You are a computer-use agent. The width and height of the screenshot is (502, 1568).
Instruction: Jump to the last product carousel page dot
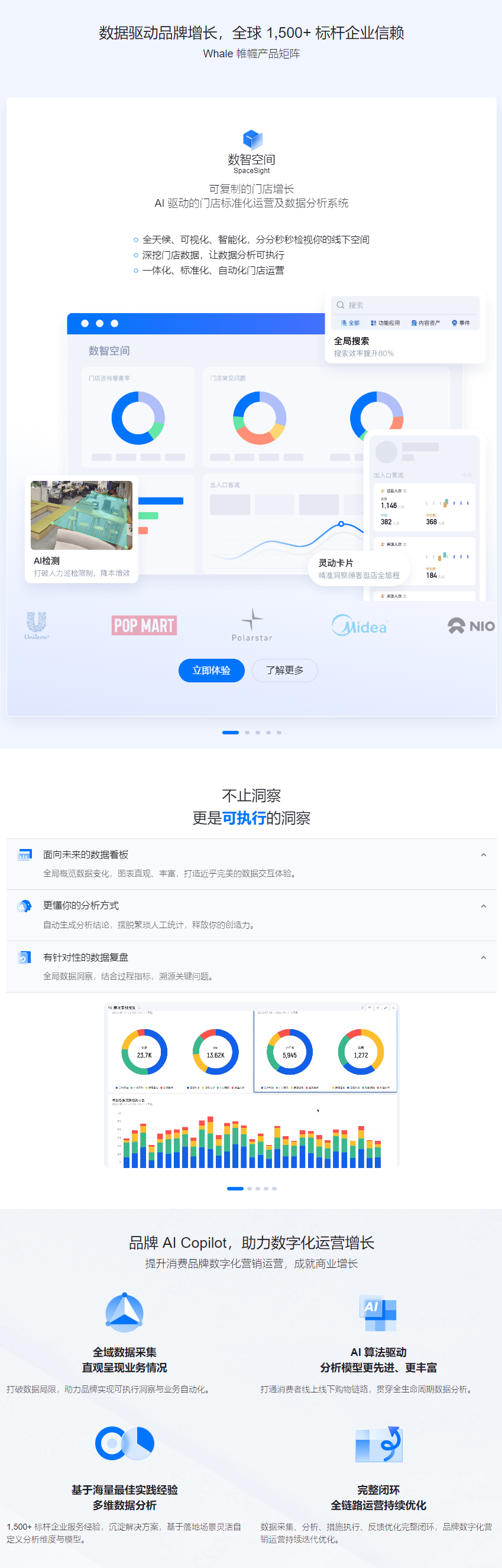(x=279, y=732)
